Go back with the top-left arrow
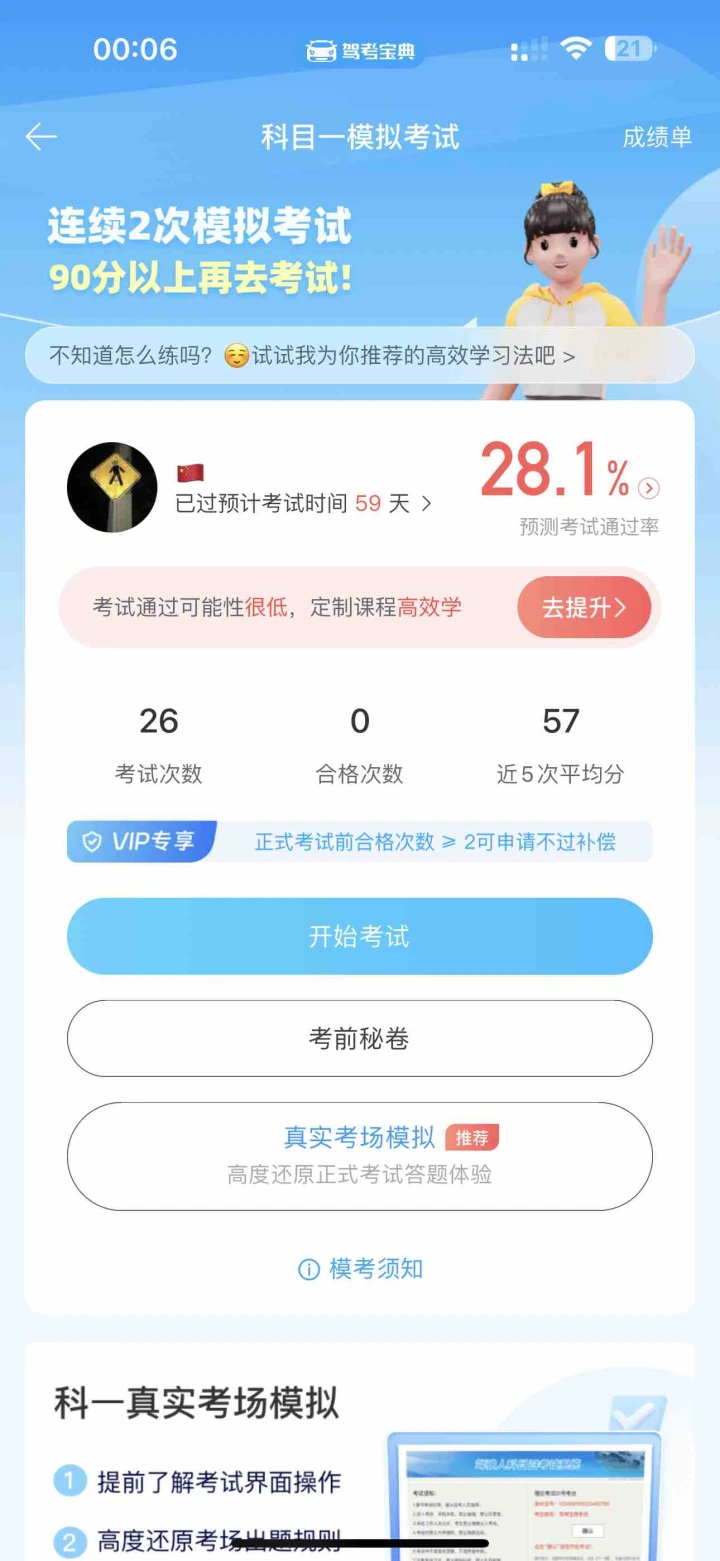This screenshot has height=1561, width=720. 41,137
